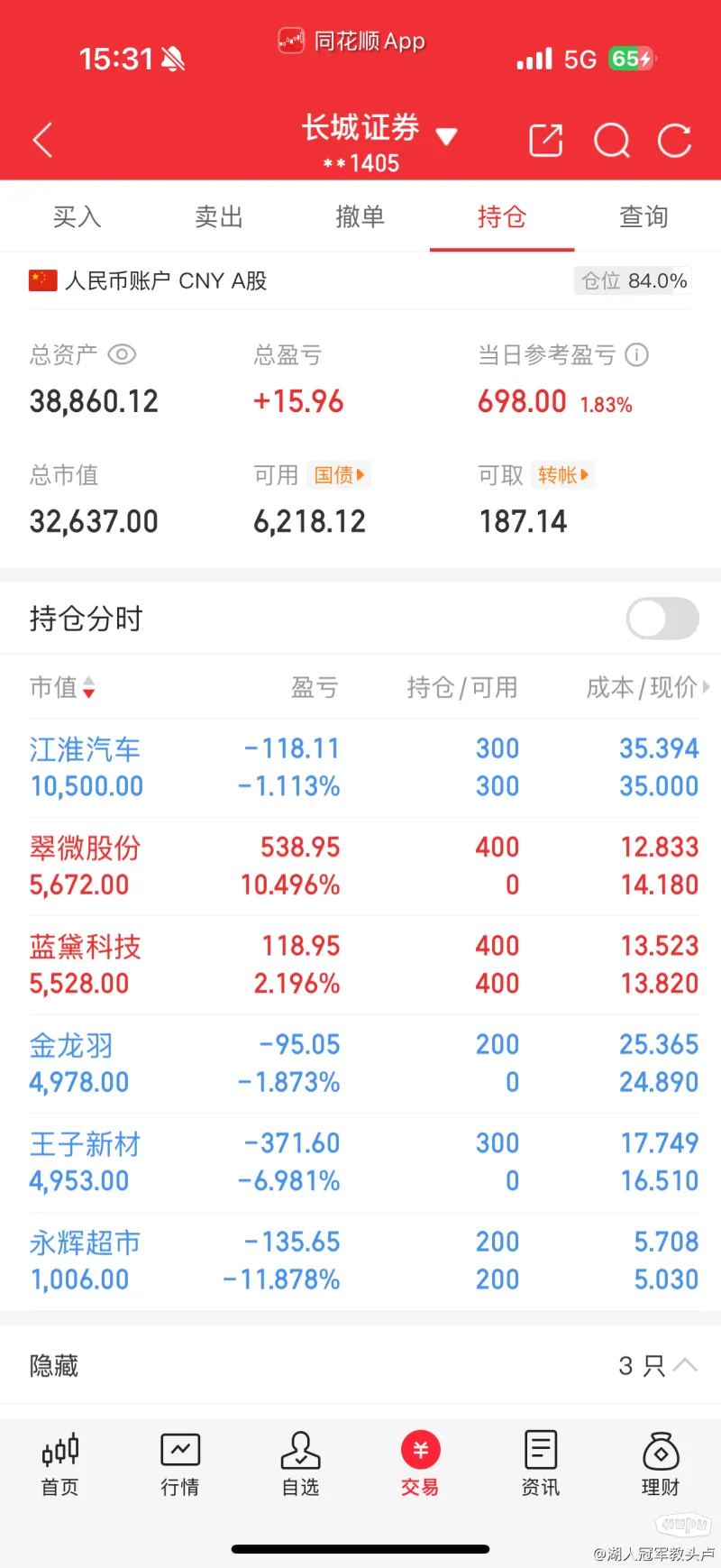Open the 理财 bottom tab
721x1568 pixels.
pyautogui.click(x=661, y=1464)
